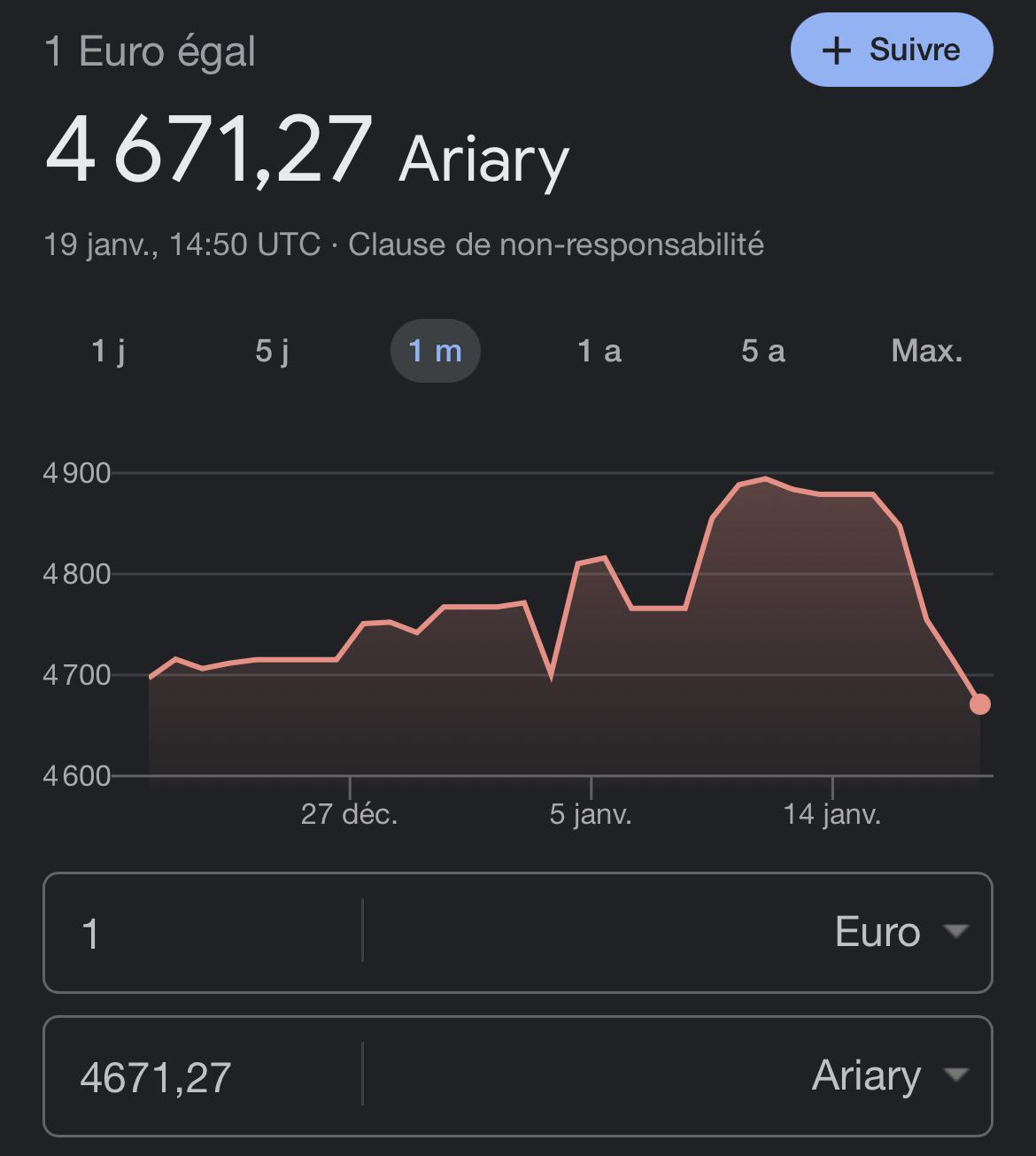Switch to 5 a chart range
This screenshot has height=1156, width=1036.
pyautogui.click(x=762, y=351)
